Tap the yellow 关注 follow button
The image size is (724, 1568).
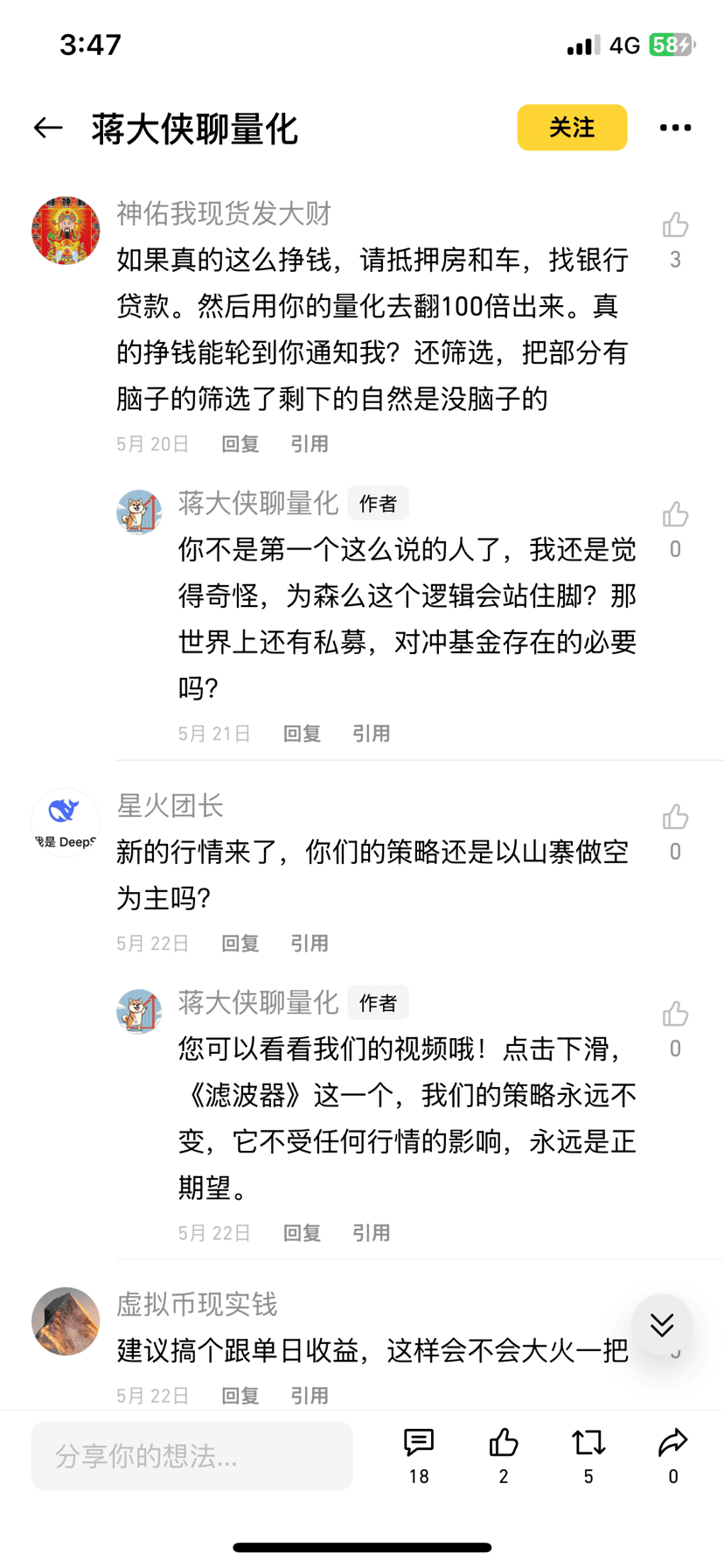coord(572,128)
